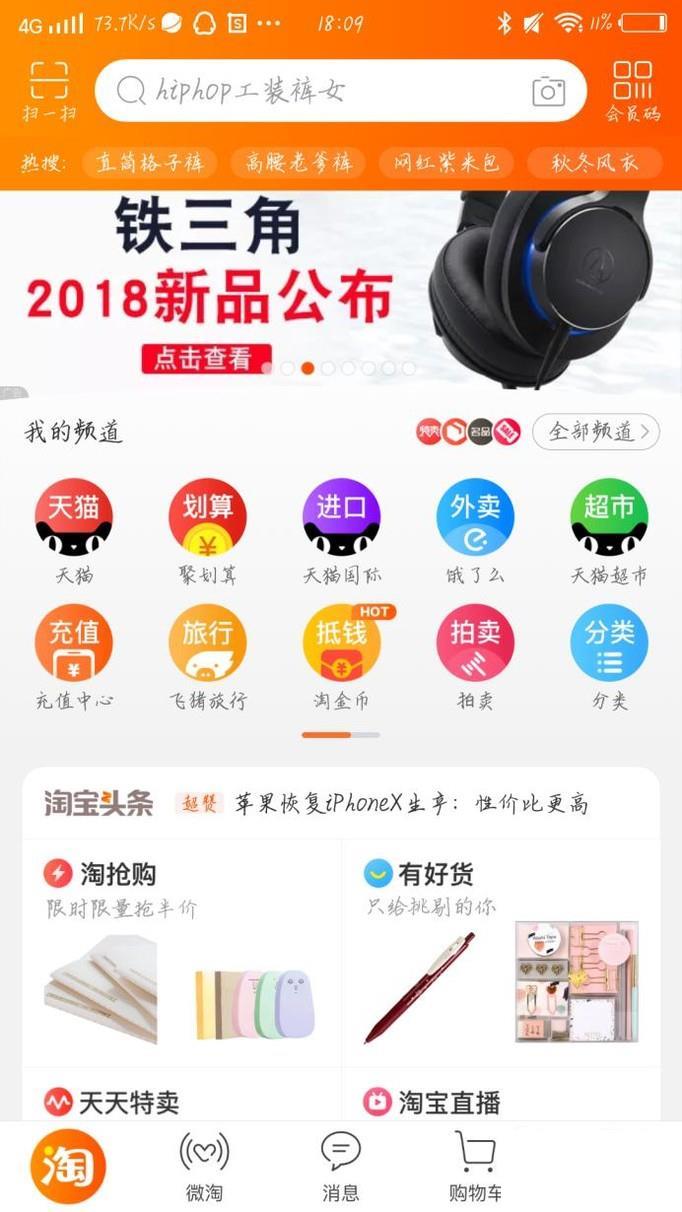Switch to the 购物车 cart tab
Viewport: 682px width, 1212px height.
tap(475, 1166)
